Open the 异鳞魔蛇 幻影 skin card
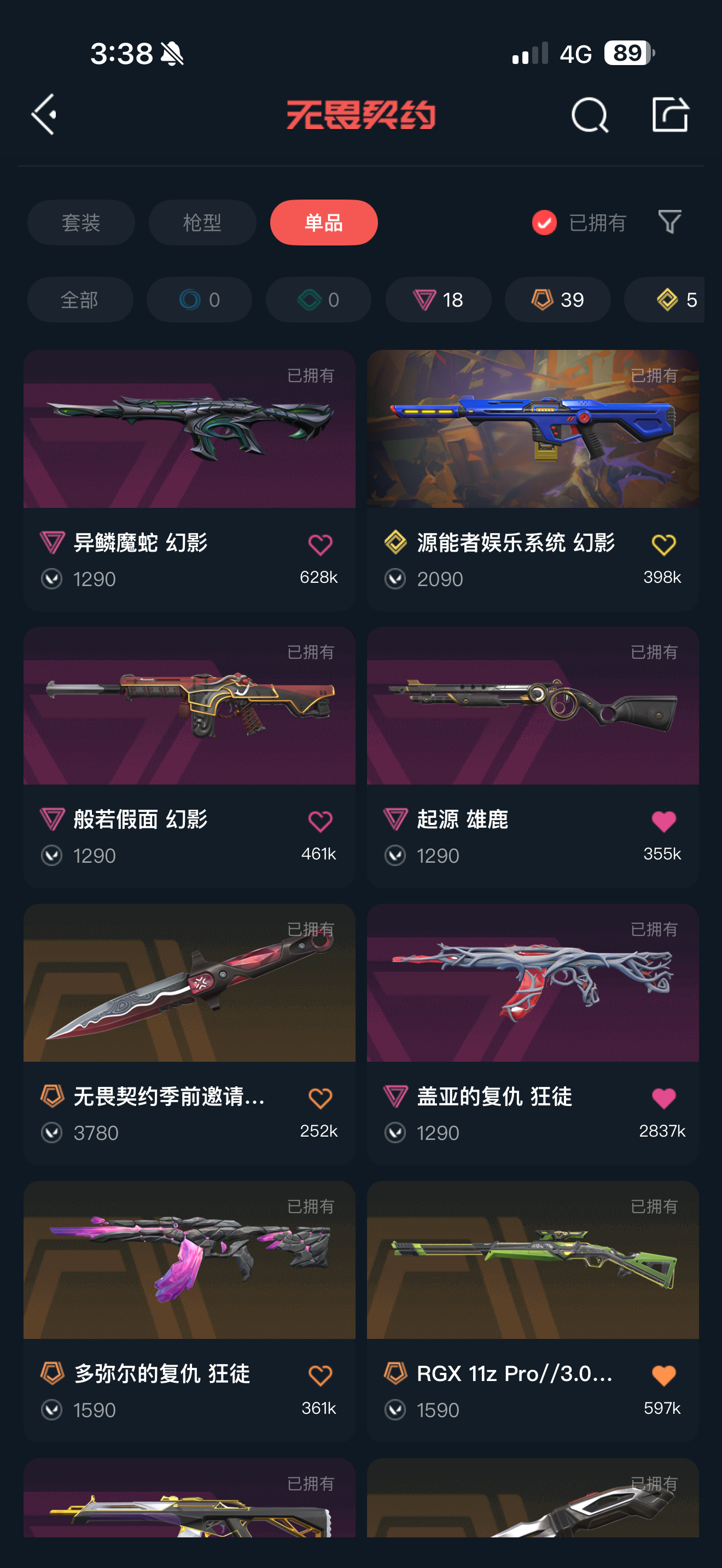 tap(189, 480)
